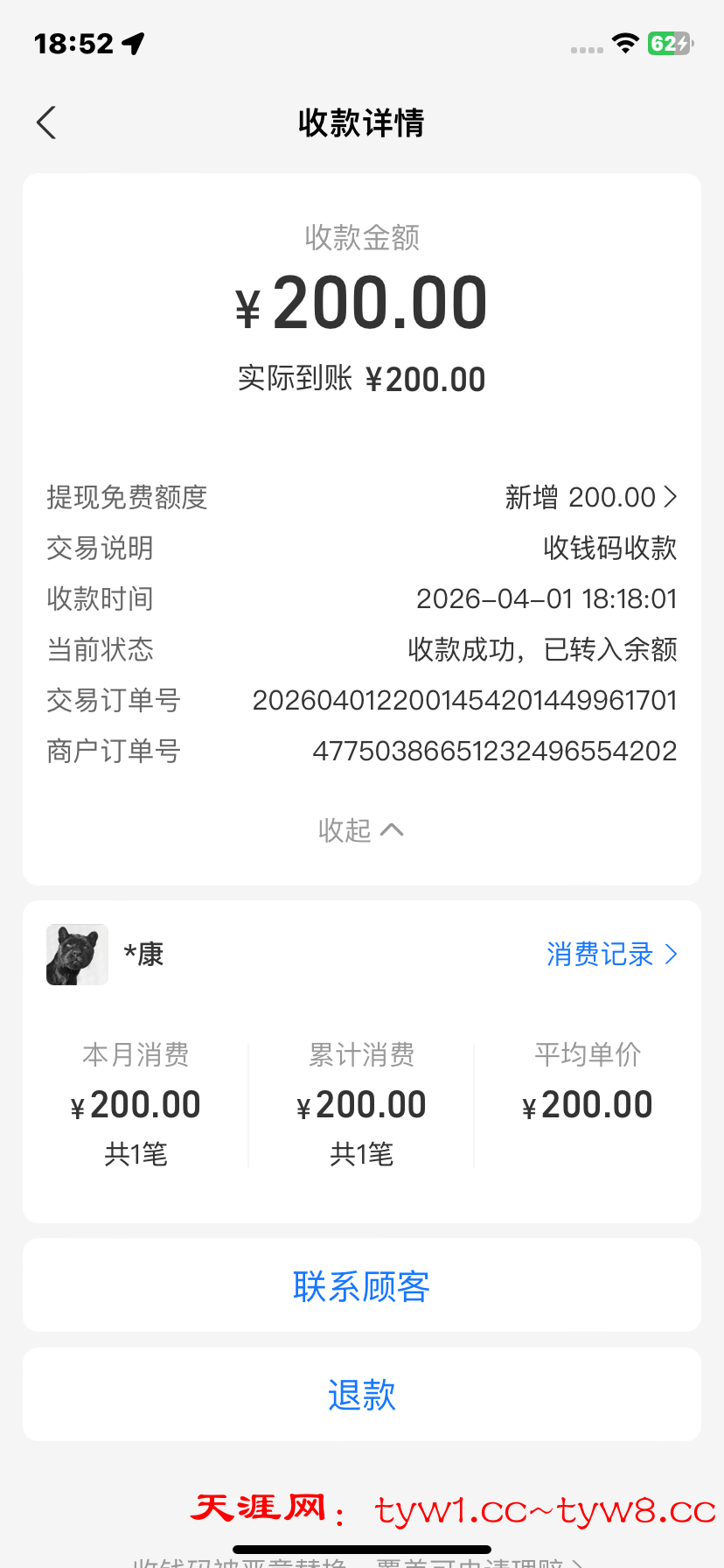
Task: Switch to the 收款详情 title area
Action: [x=361, y=122]
